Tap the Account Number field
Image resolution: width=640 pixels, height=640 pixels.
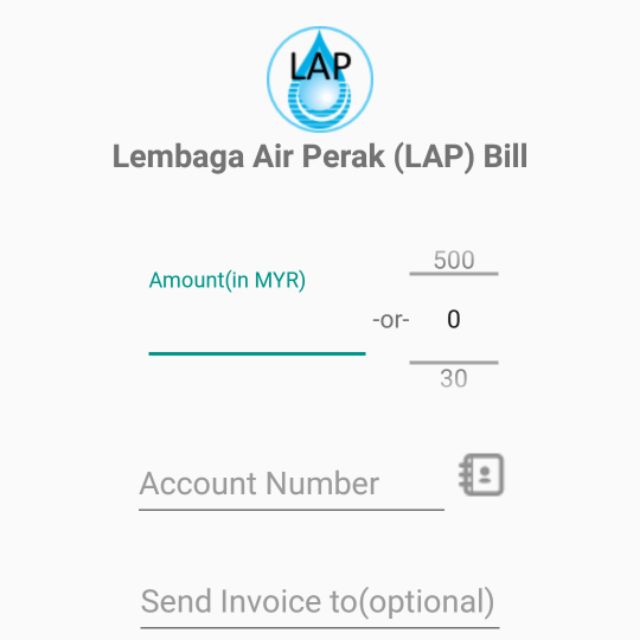(x=290, y=484)
